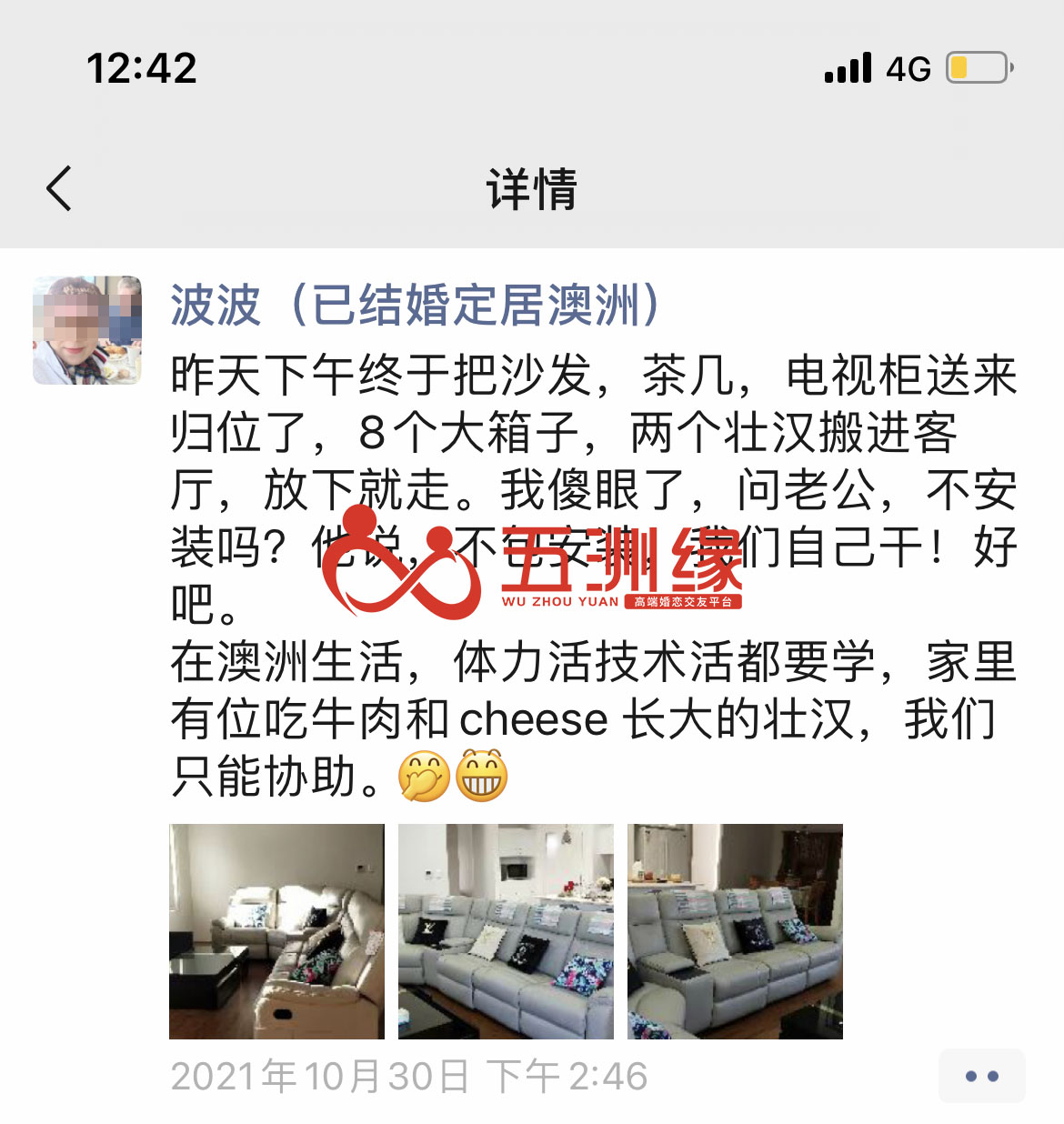Go back from the 详情 page
Image resolution: width=1064 pixels, height=1124 pixels.
point(59,189)
